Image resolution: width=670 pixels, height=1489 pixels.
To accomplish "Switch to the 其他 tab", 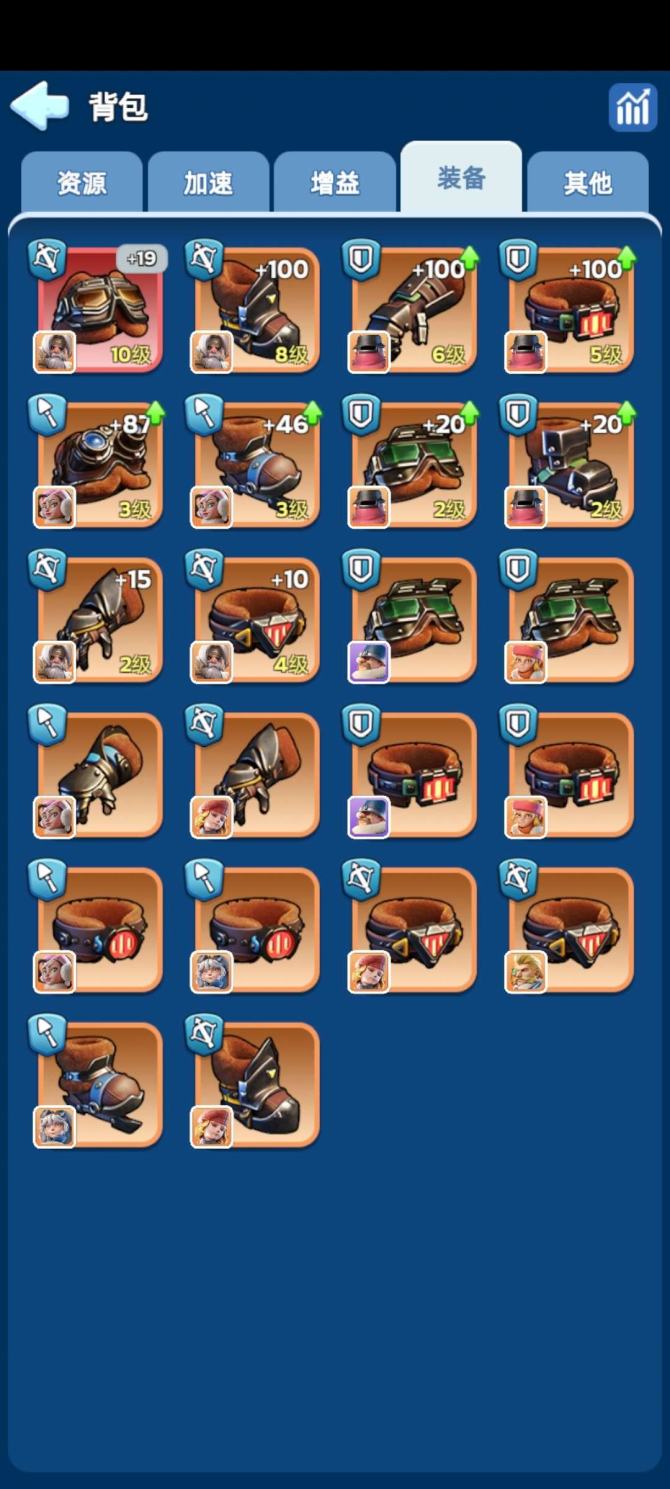I will (587, 183).
